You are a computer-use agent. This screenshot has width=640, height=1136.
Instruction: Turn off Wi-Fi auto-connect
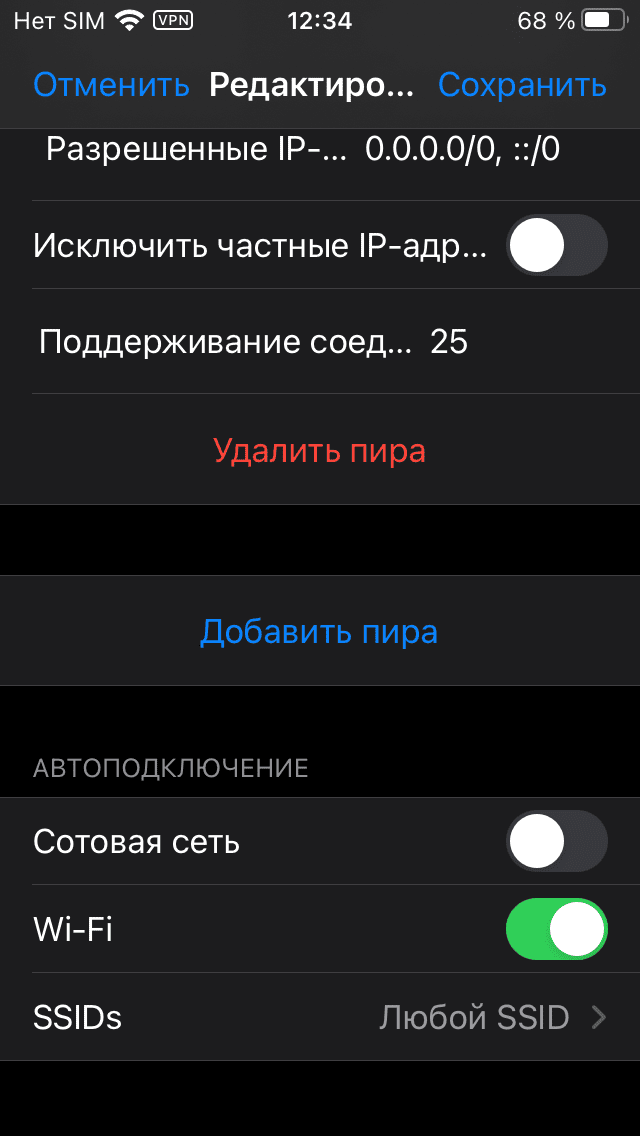click(556, 929)
